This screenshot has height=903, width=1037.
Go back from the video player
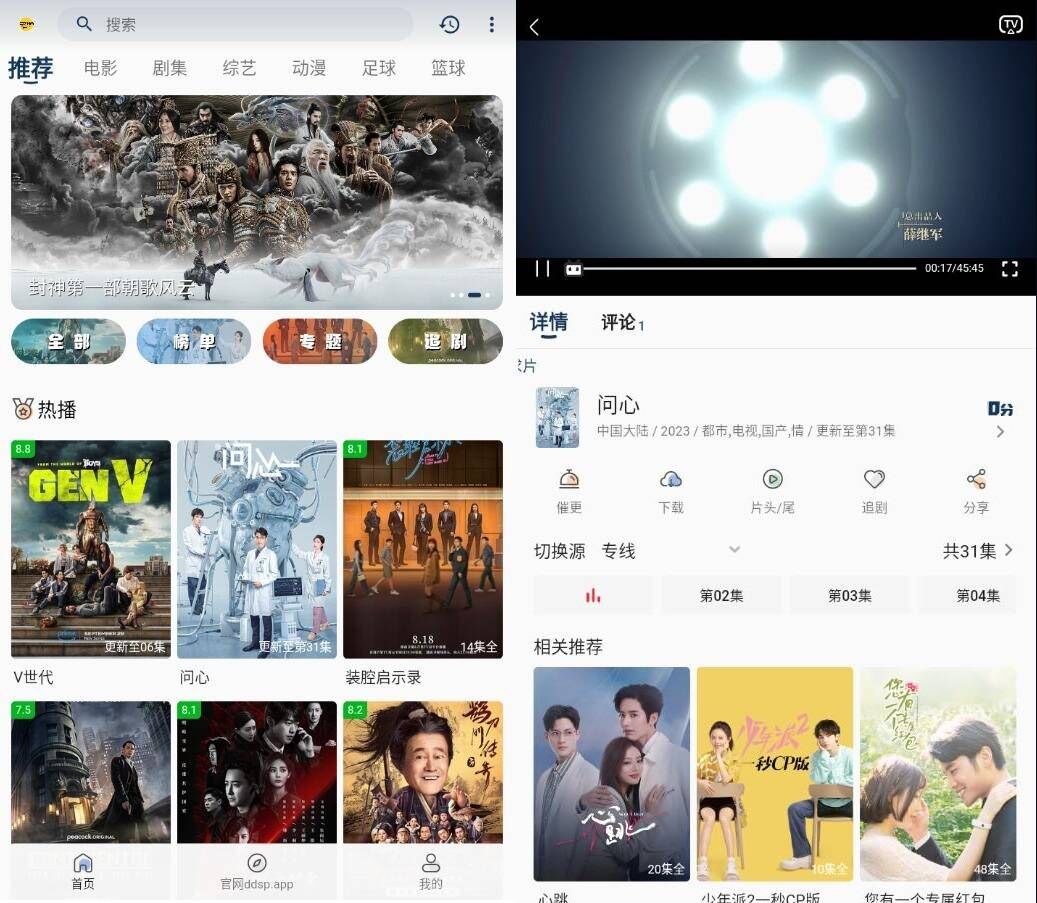[534, 27]
